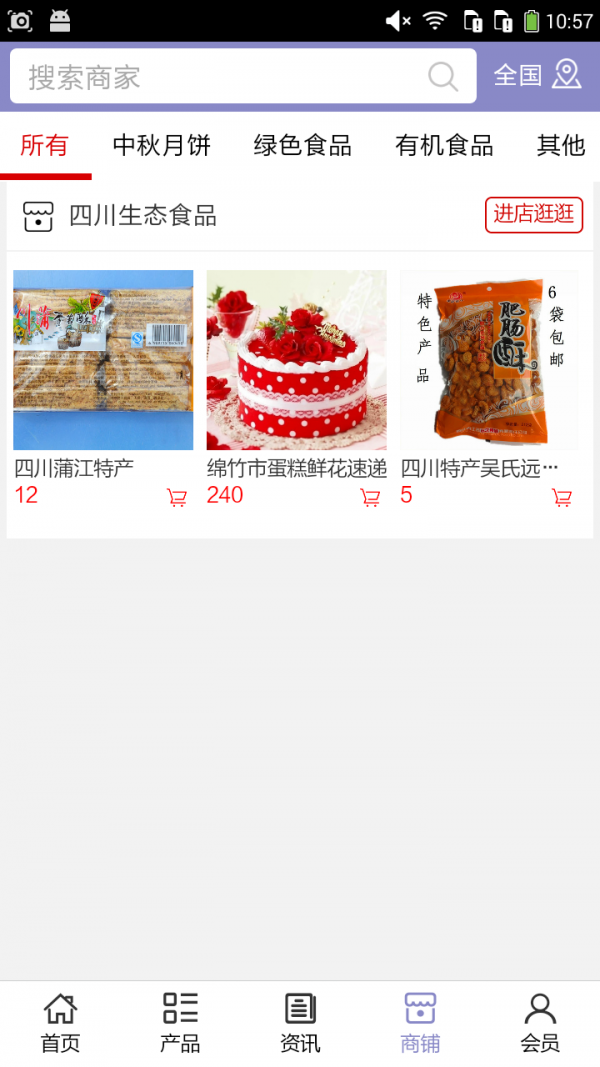Switch to the 其他 tab
The width and height of the screenshot is (600, 1067).
tap(560, 146)
